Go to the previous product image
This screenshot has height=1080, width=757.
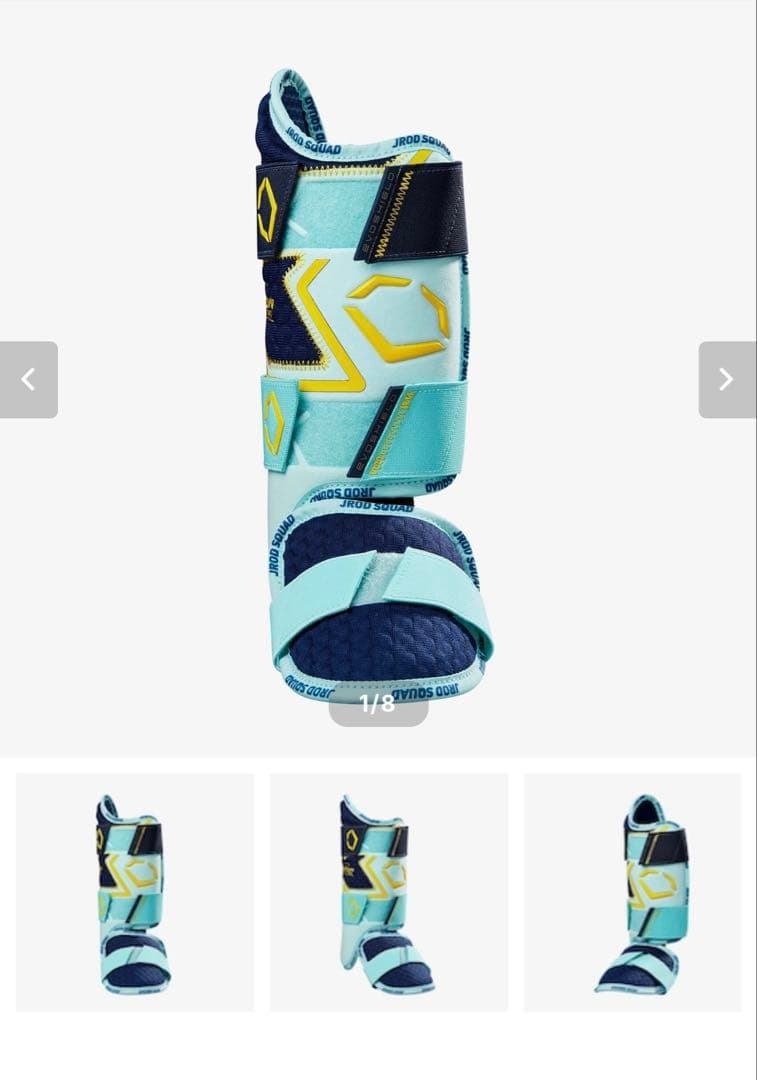[x=28, y=380]
